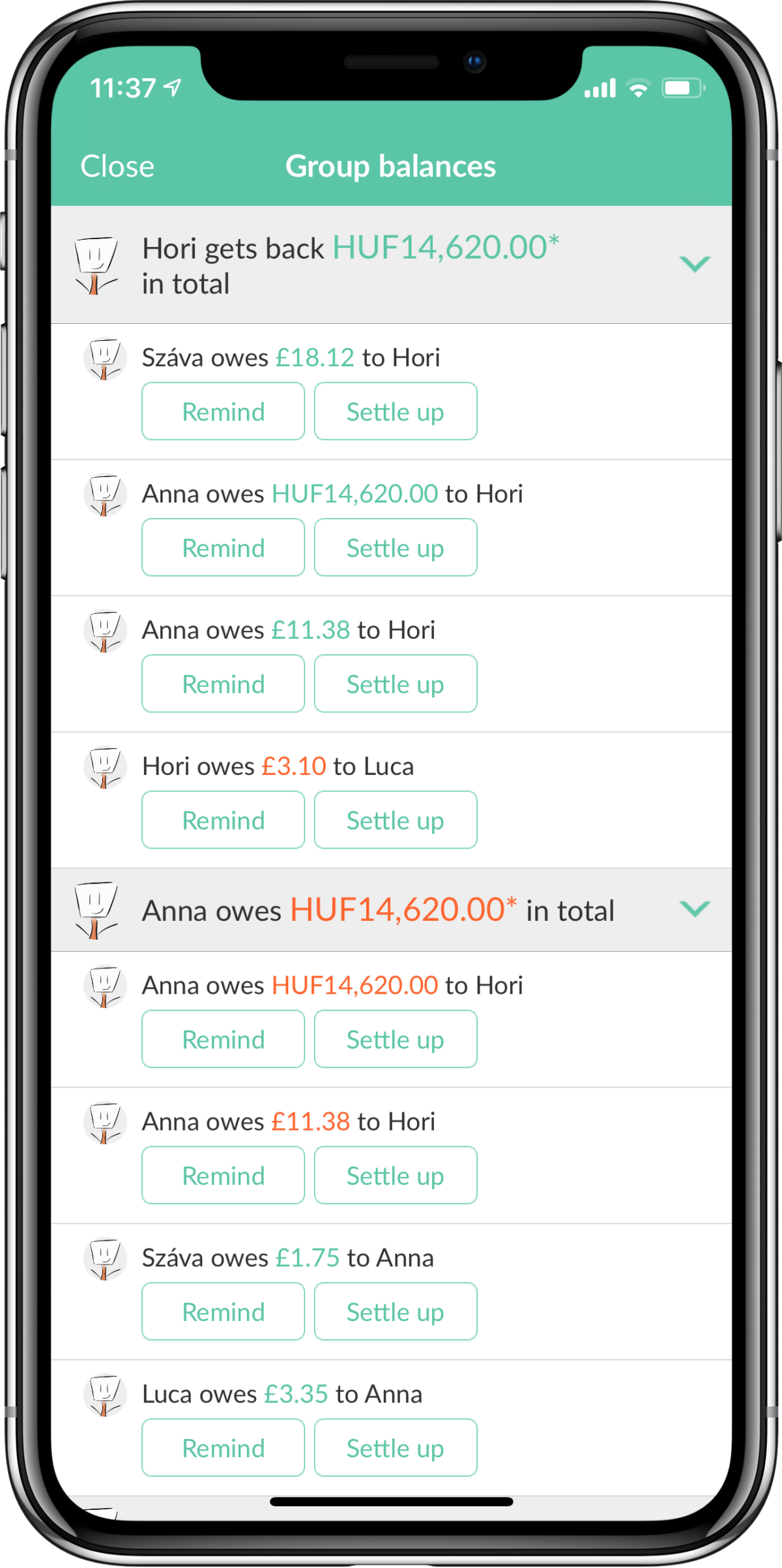Collapse Anna's owes in total section
The height and width of the screenshot is (1568, 782).
[x=695, y=908]
